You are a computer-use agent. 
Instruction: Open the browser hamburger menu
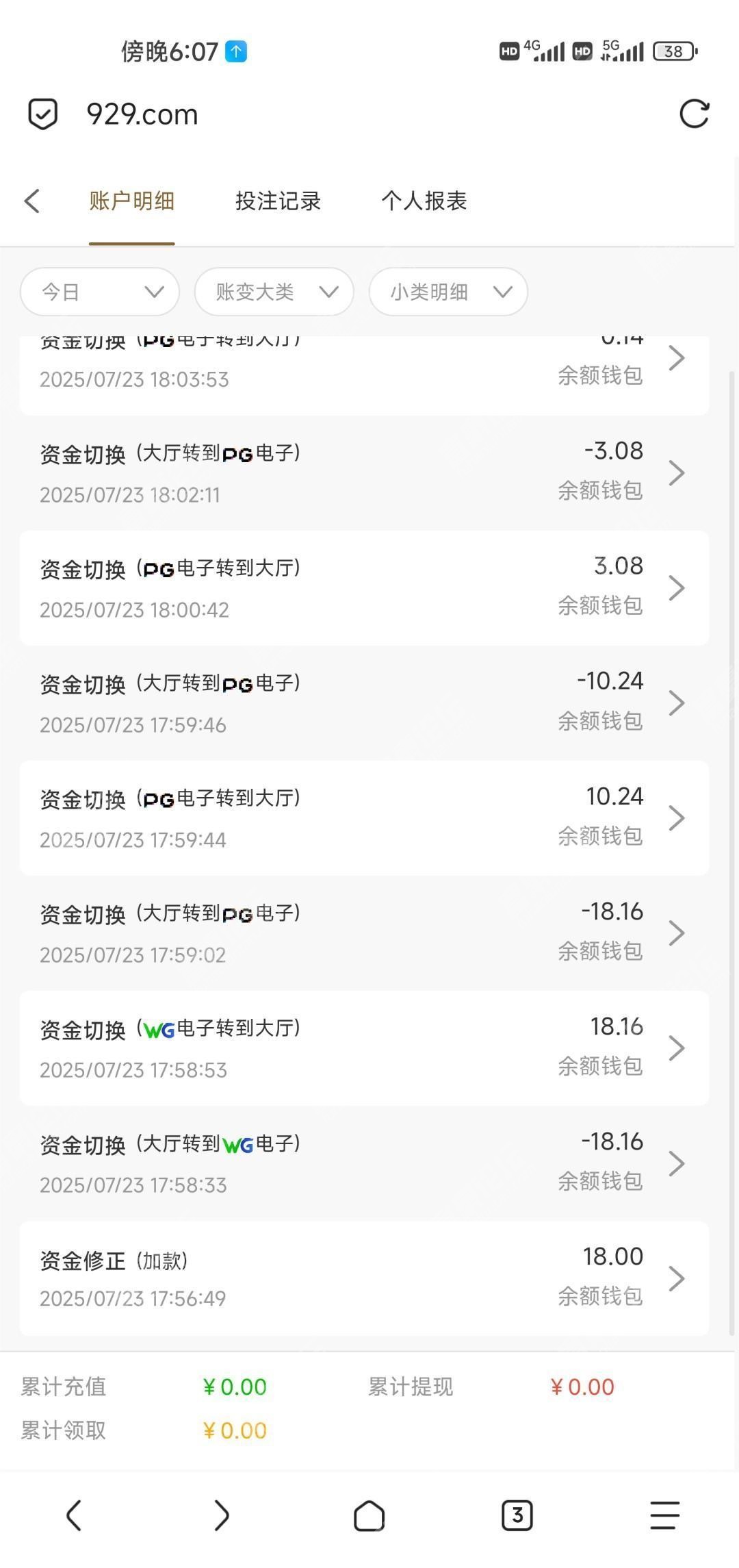[664, 1515]
